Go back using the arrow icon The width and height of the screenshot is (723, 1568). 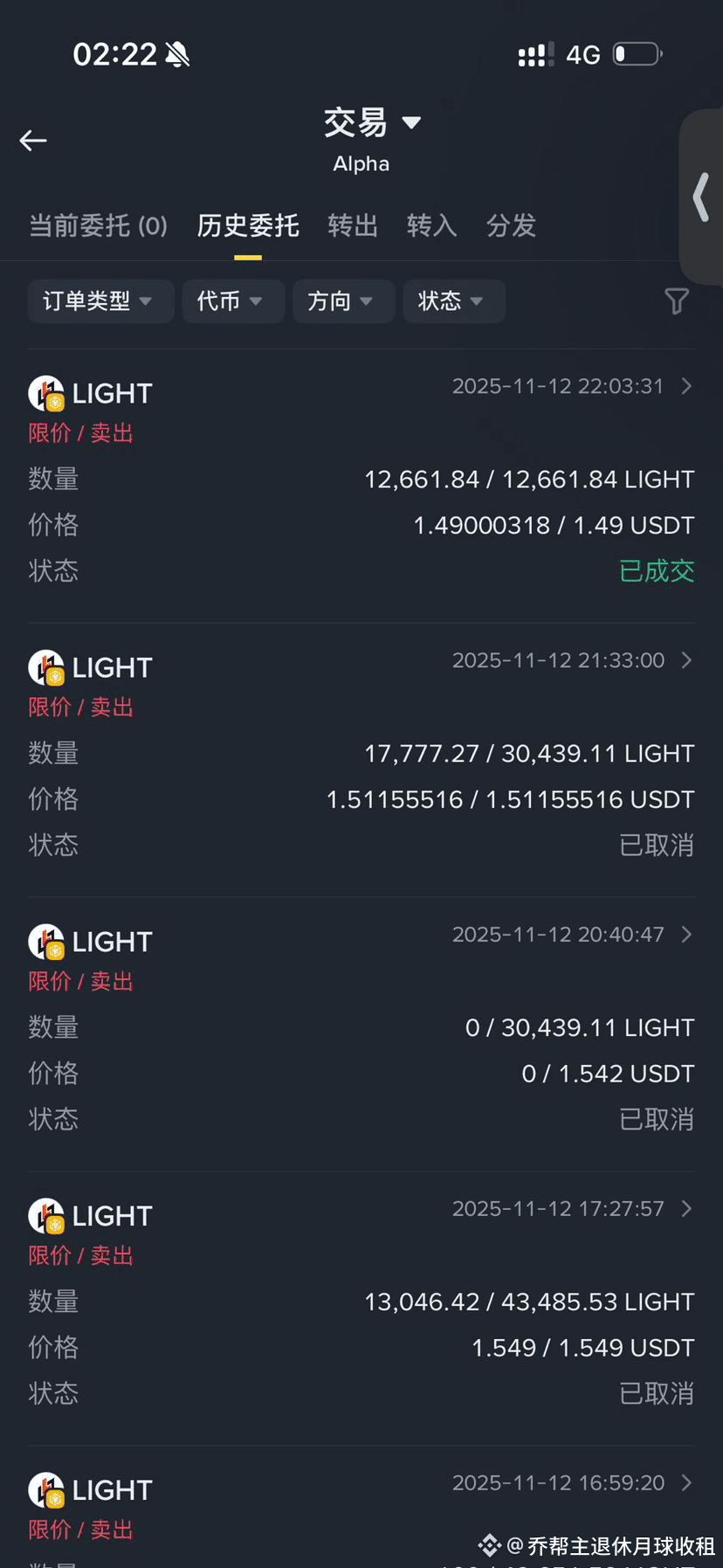33,141
